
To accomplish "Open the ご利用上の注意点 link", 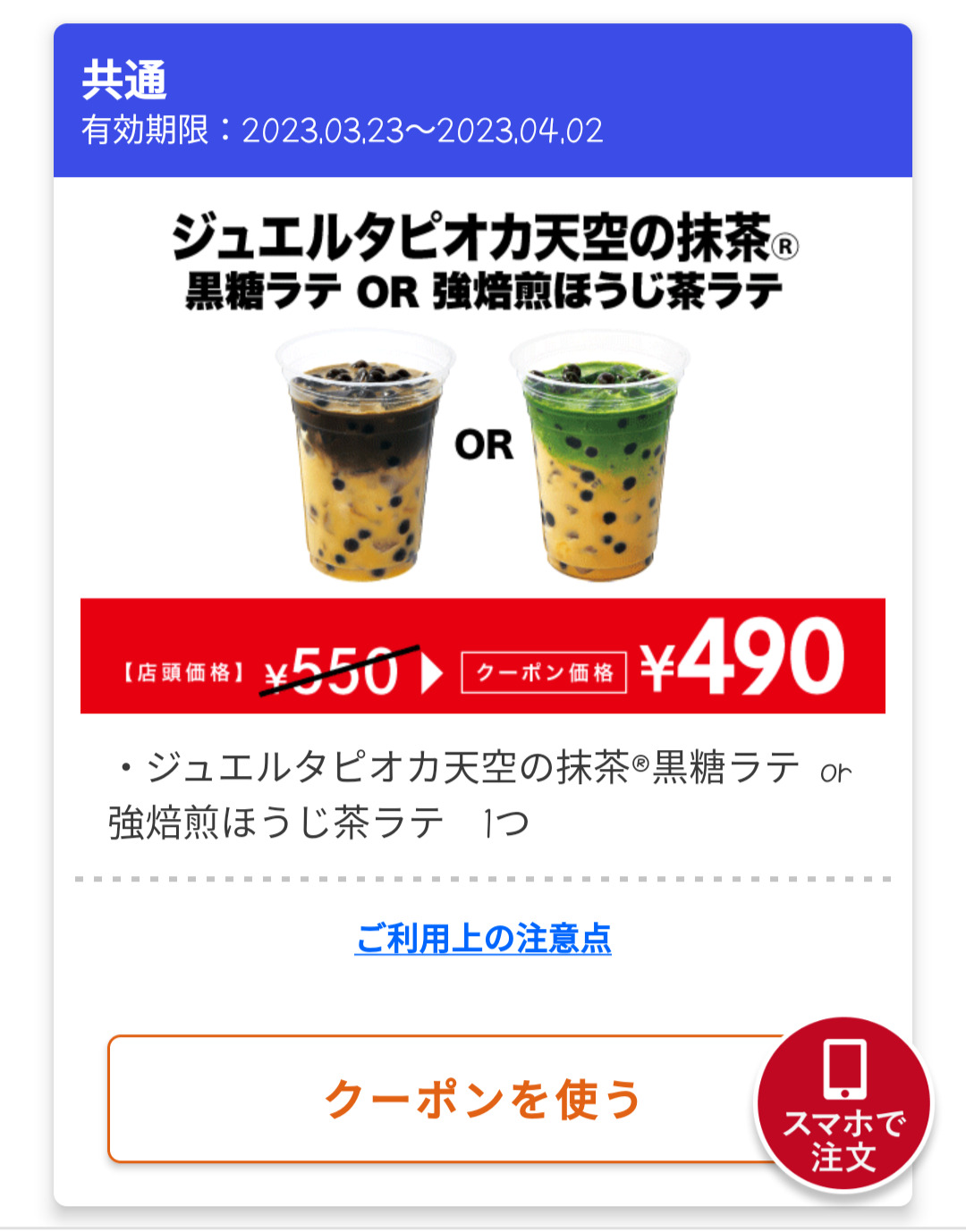I will pos(483,939).
